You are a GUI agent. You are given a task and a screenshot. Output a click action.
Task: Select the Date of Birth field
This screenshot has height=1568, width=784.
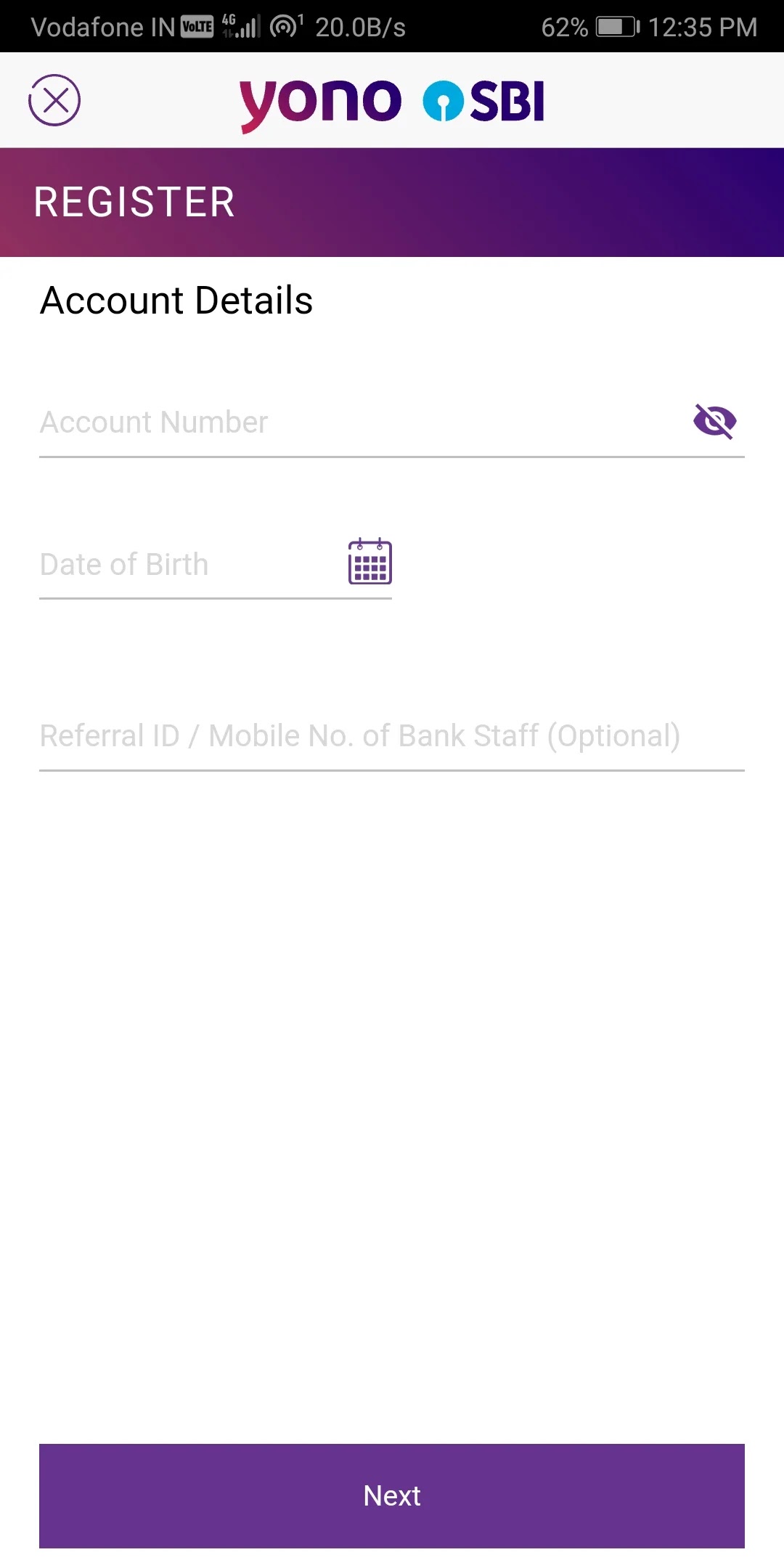click(192, 565)
